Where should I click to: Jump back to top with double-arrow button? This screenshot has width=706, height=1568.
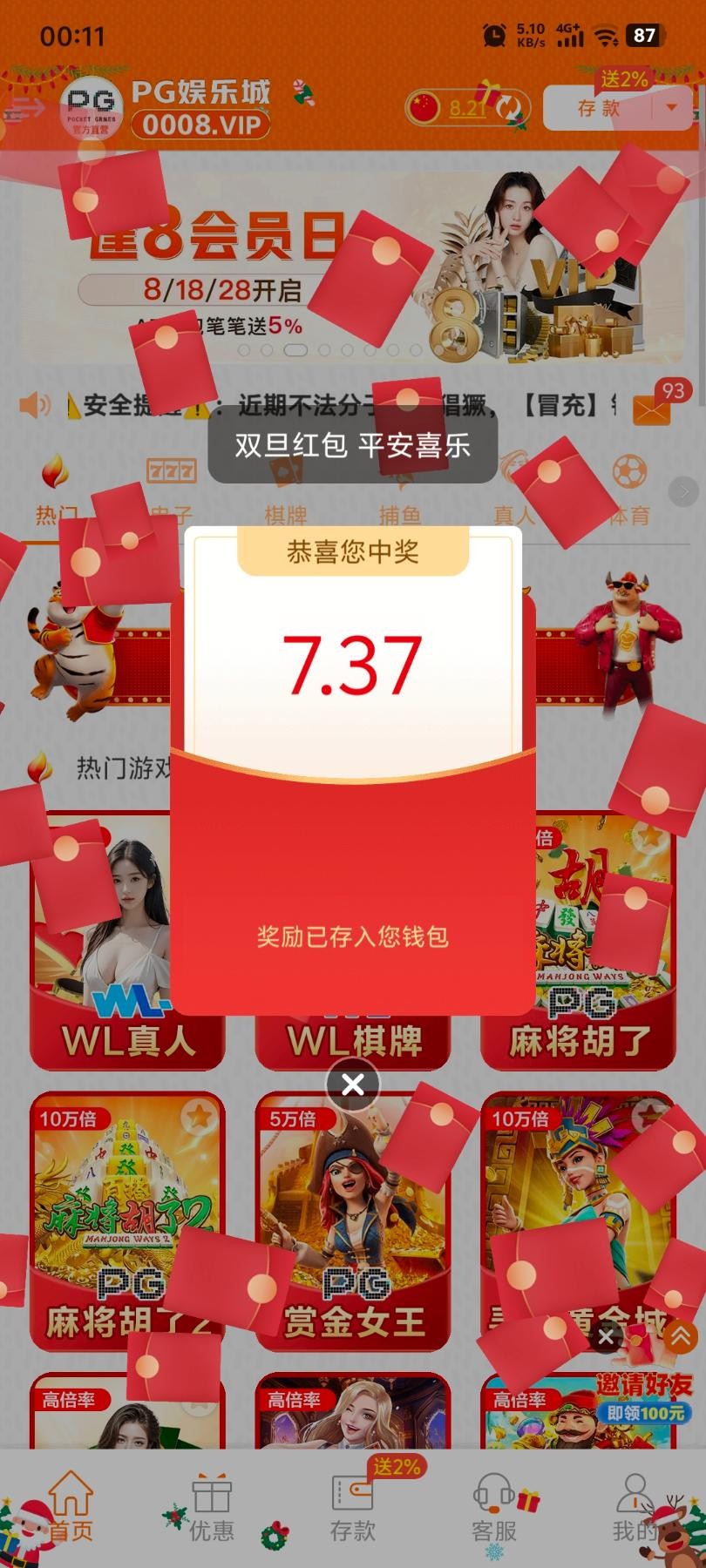pos(680,1335)
